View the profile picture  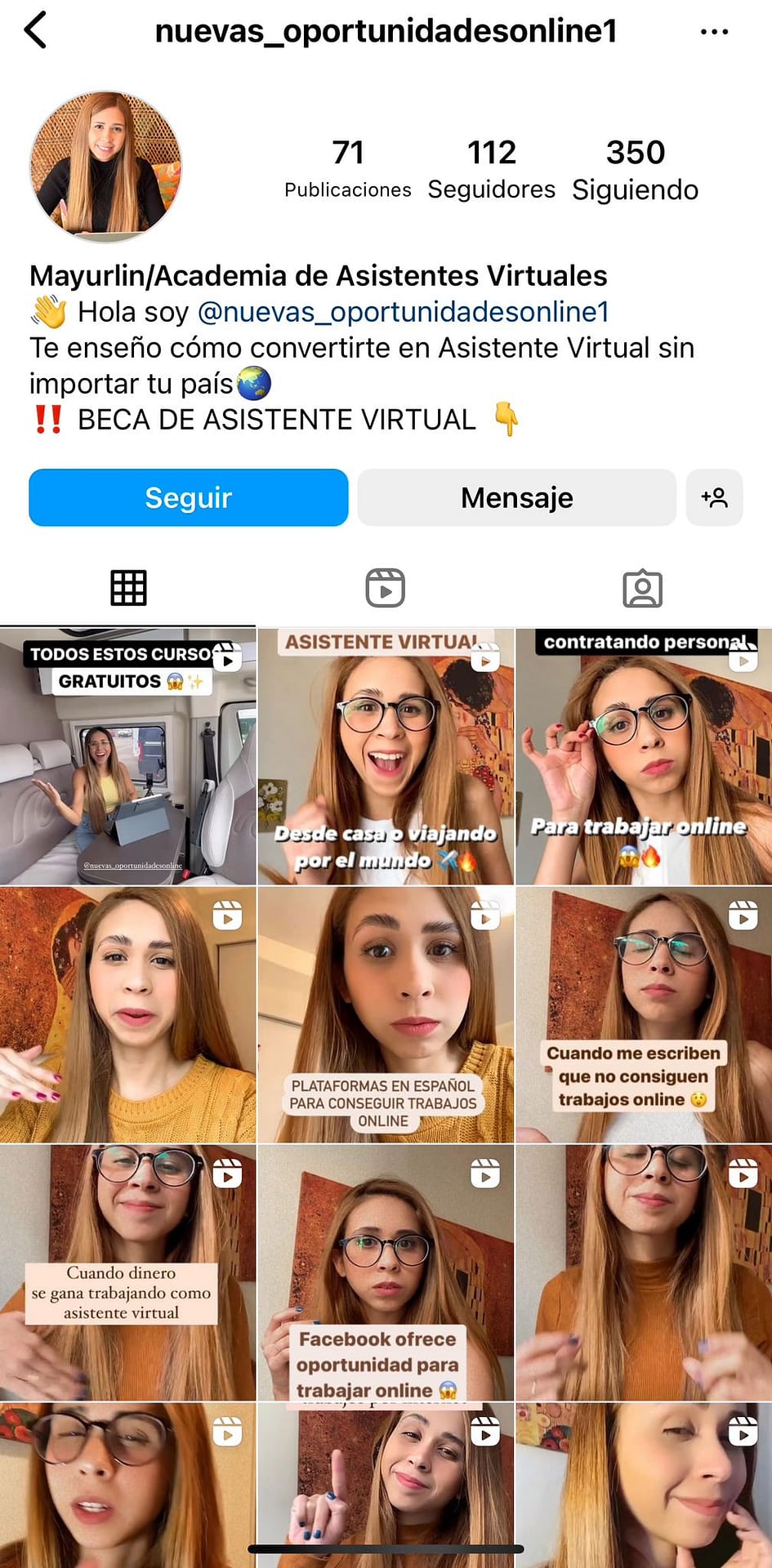(x=105, y=167)
